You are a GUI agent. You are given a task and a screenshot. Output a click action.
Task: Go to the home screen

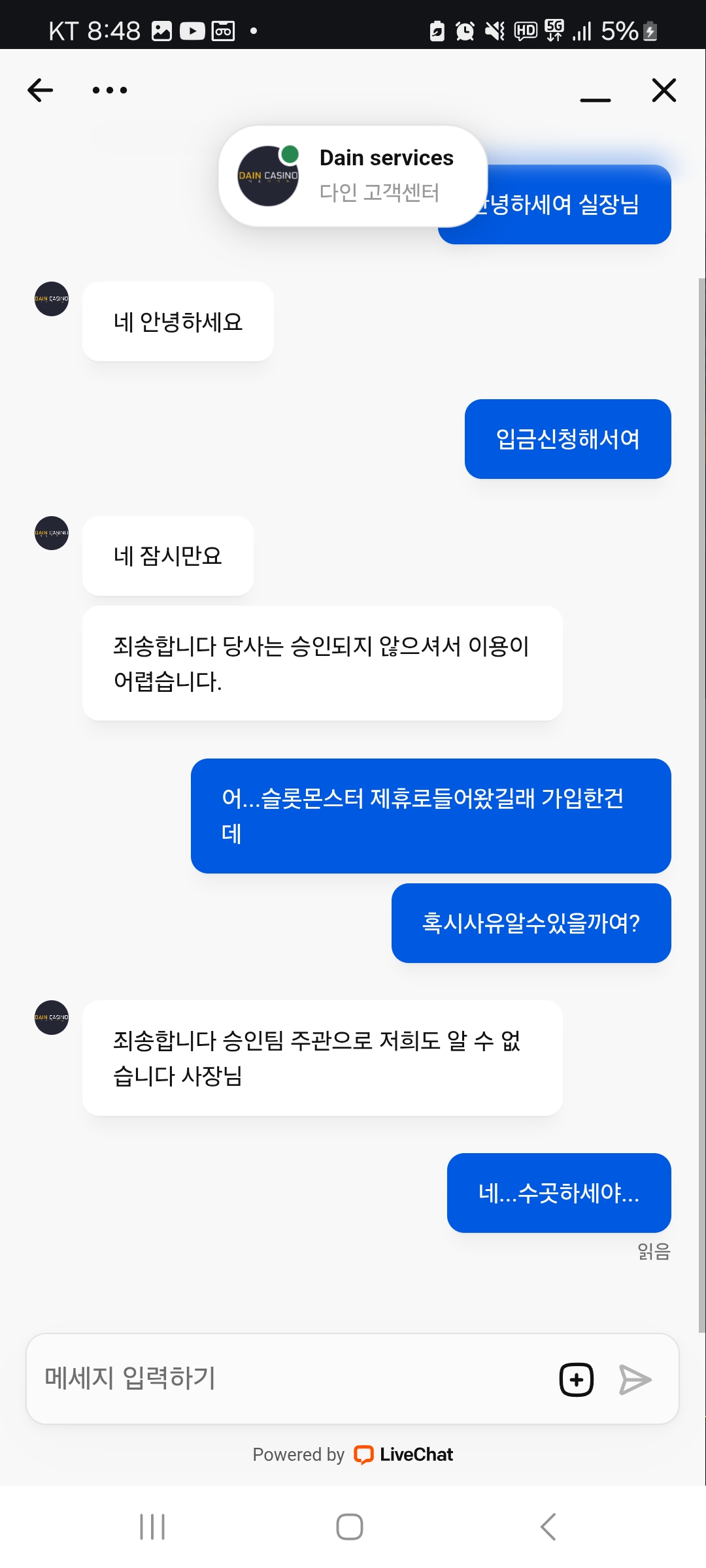coord(350,1527)
